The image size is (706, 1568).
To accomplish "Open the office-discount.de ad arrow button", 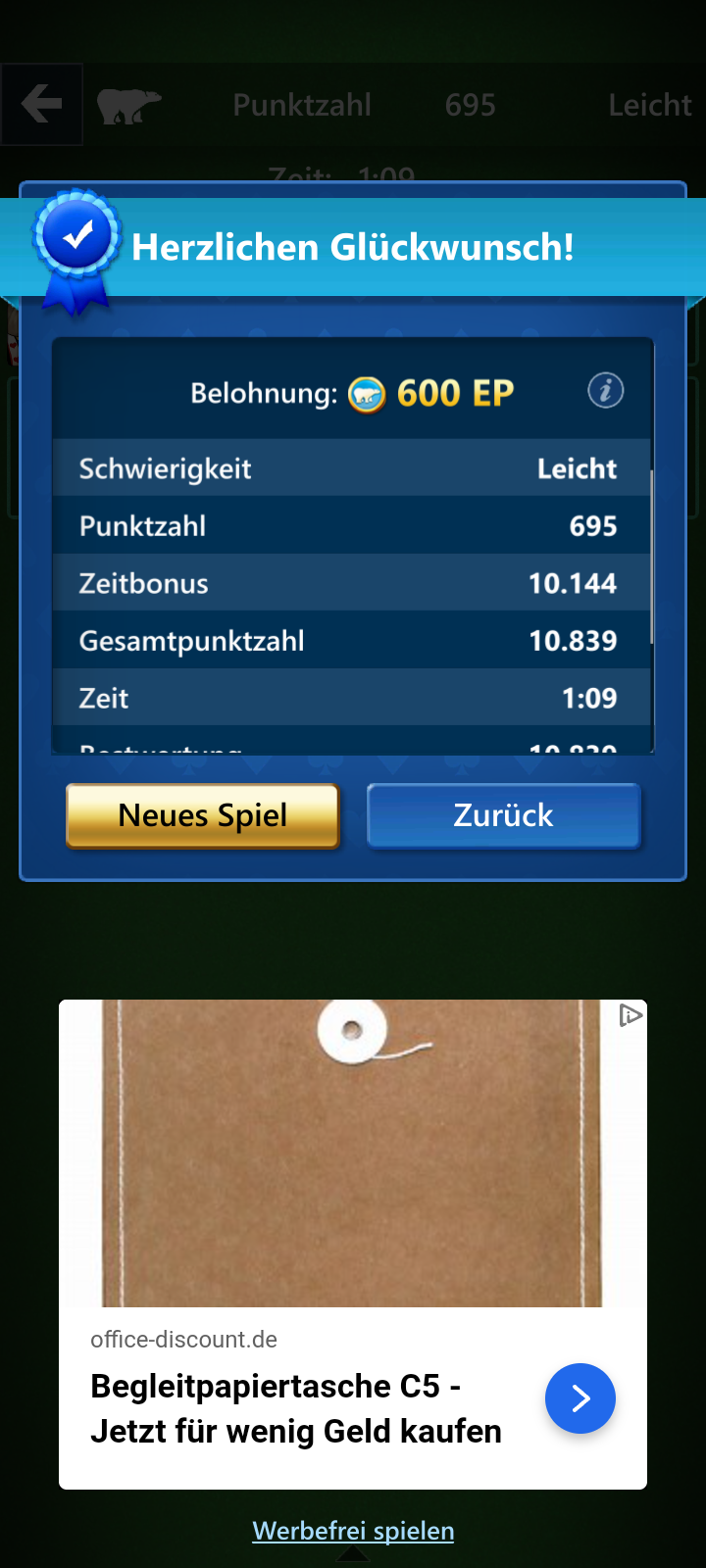I will click(x=580, y=1398).
